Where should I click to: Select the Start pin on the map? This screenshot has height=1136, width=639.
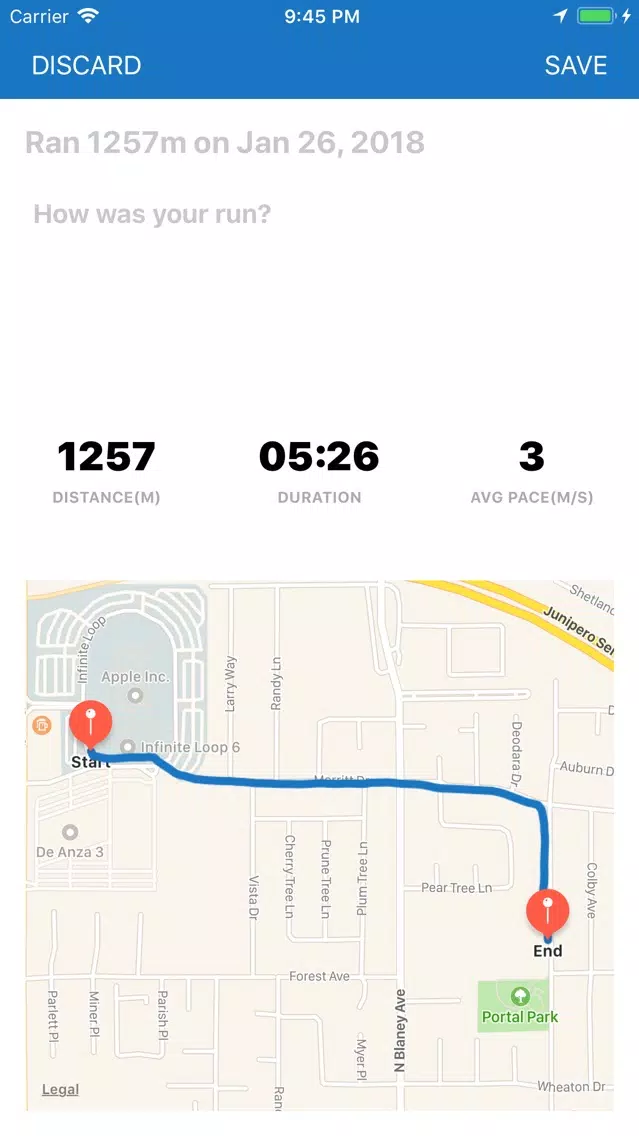[x=91, y=724]
